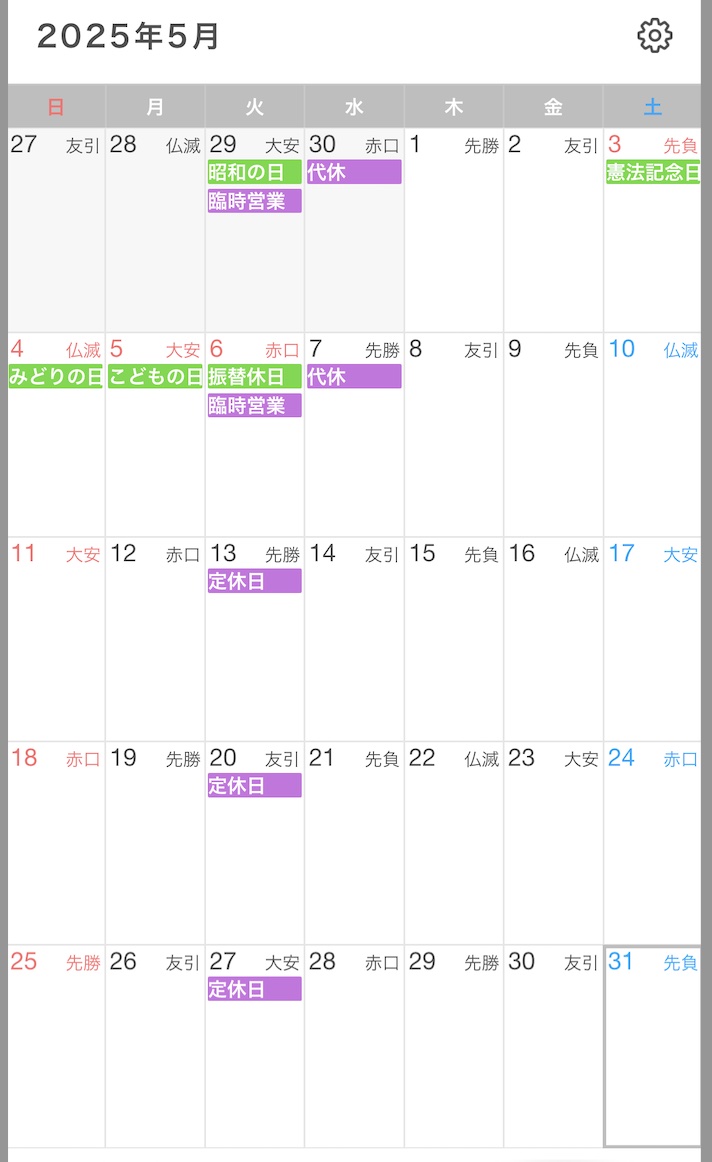Select May 1 date cell

tap(453, 230)
